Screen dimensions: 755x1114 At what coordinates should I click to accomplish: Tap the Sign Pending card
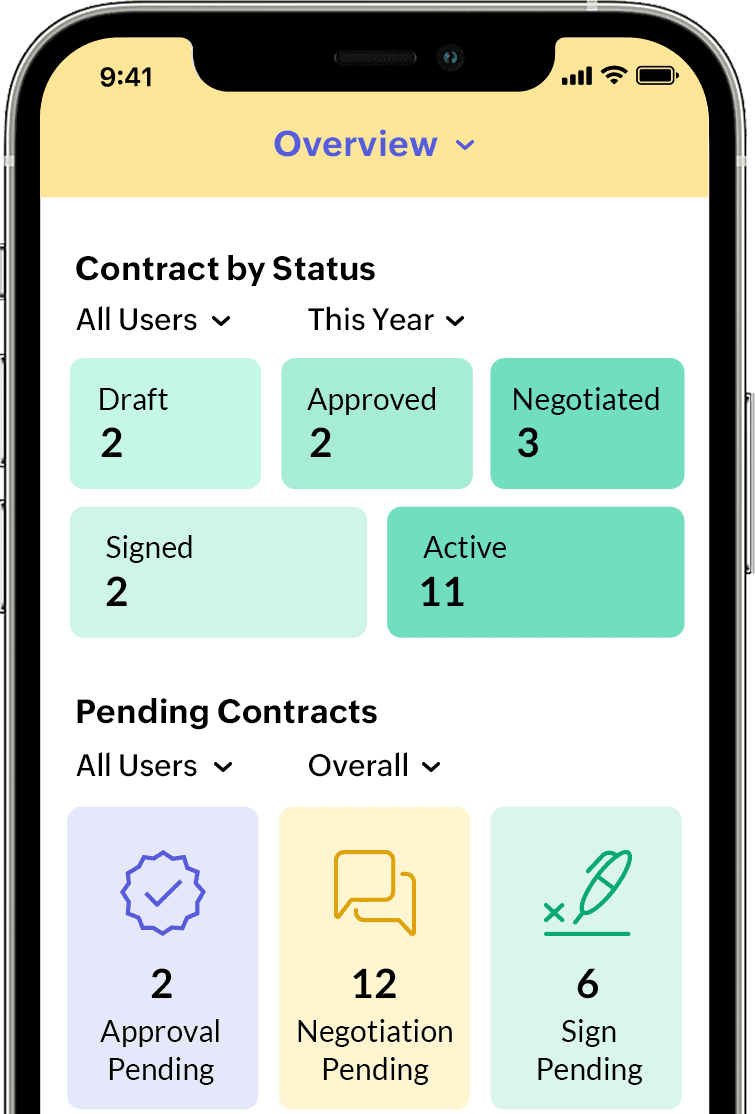[587, 957]
